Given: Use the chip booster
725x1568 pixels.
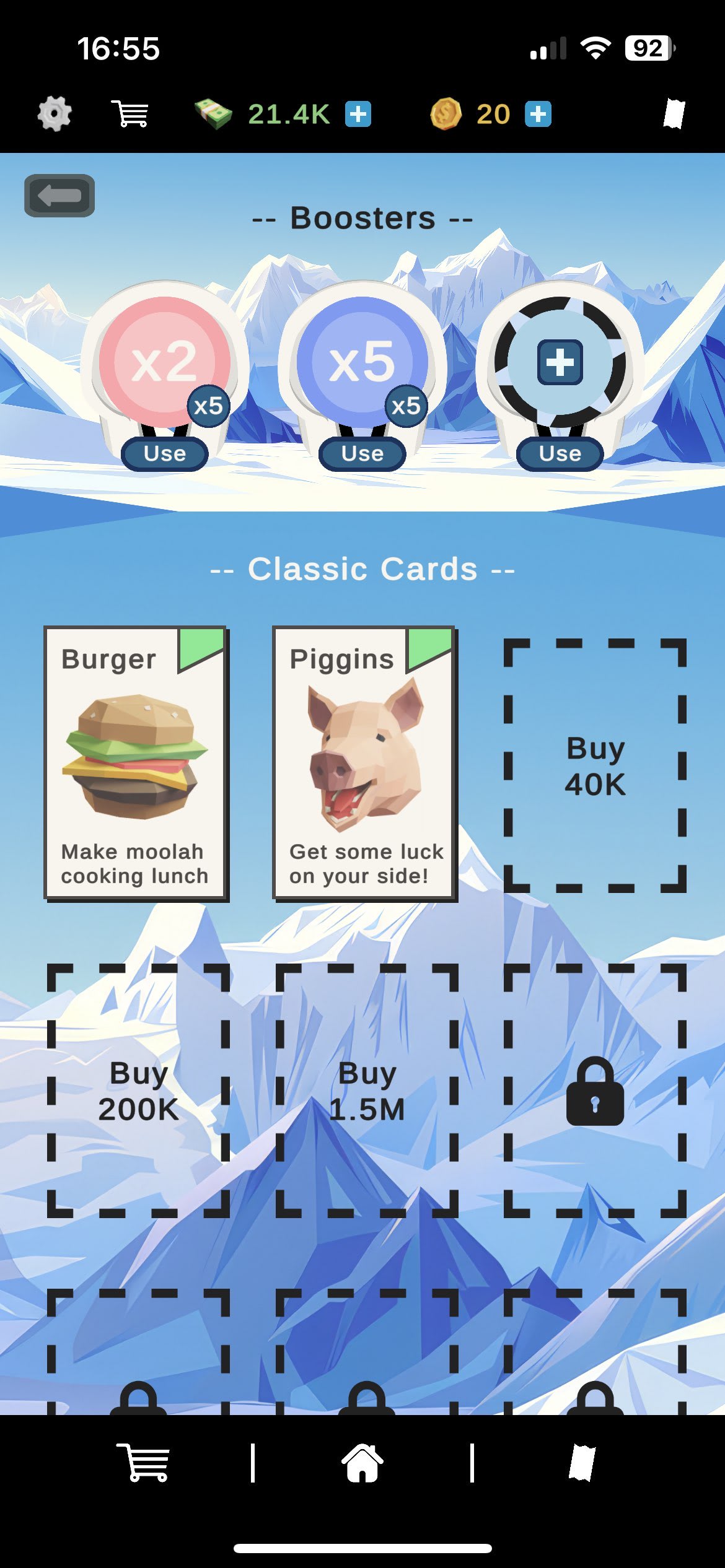Looking at the screenshot, I should click(560, 454).
